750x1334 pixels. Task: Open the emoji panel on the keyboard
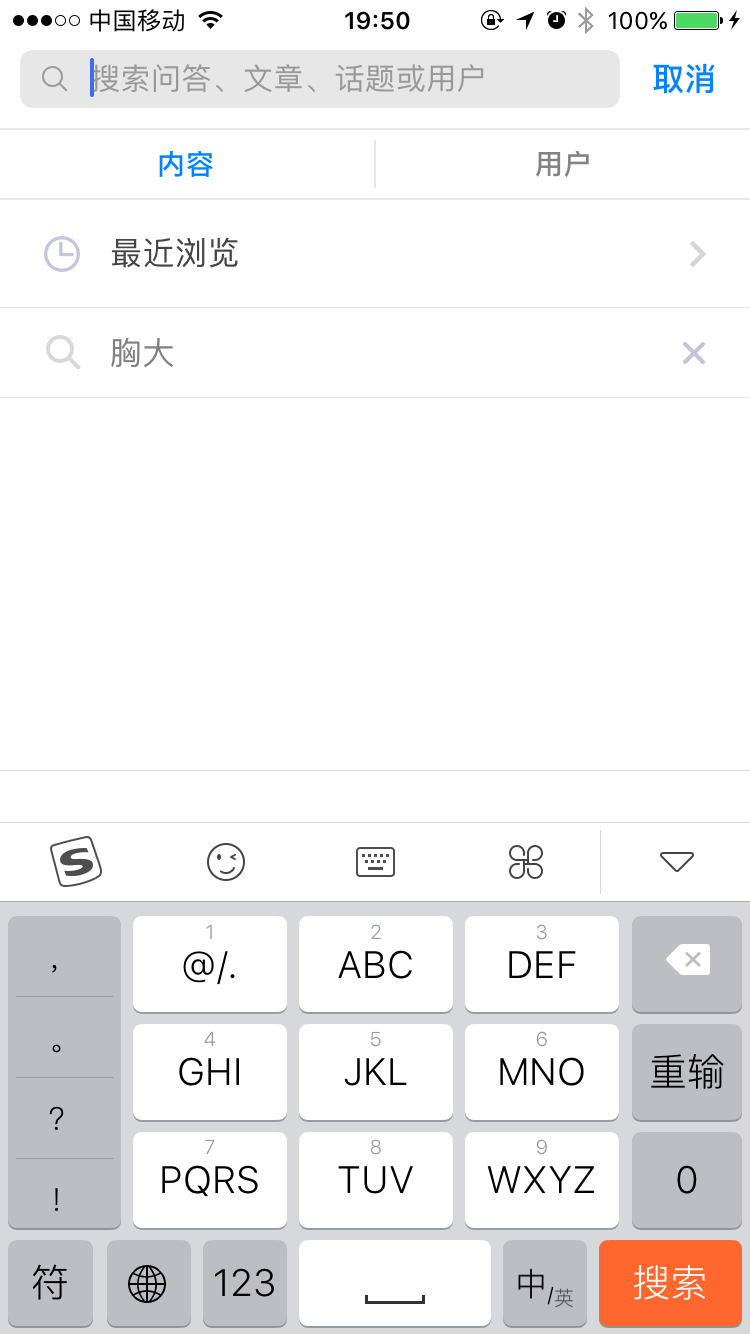(225, 861)
